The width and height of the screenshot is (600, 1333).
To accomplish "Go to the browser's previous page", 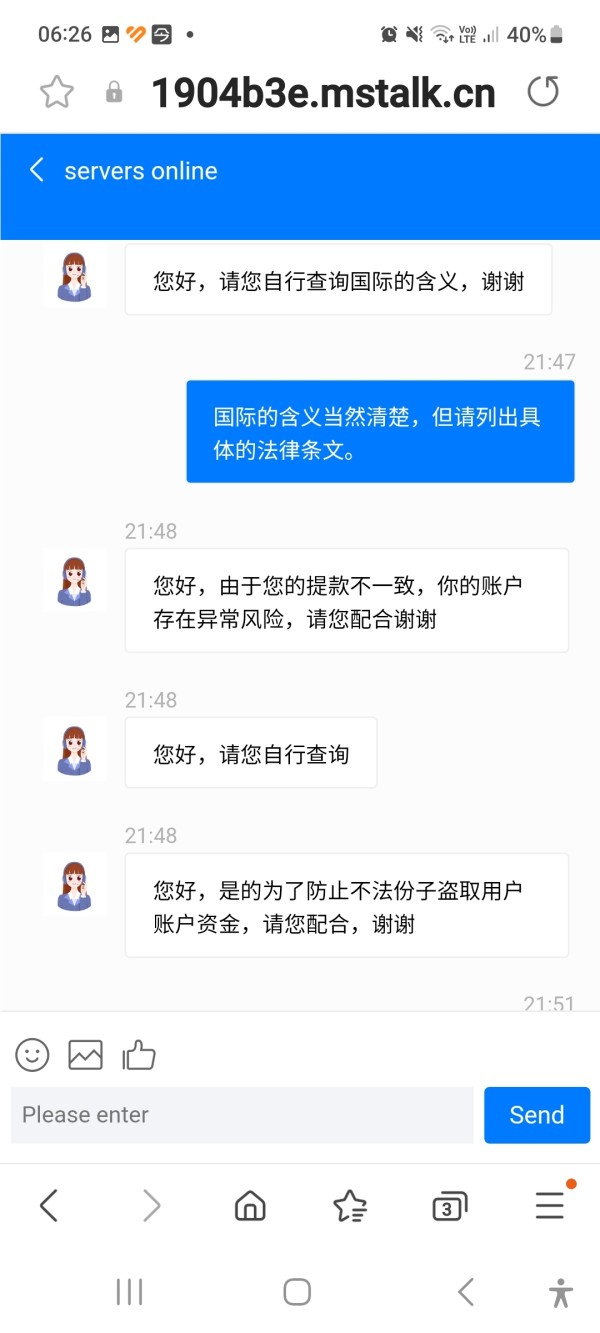I will [x=48, y=1206].
